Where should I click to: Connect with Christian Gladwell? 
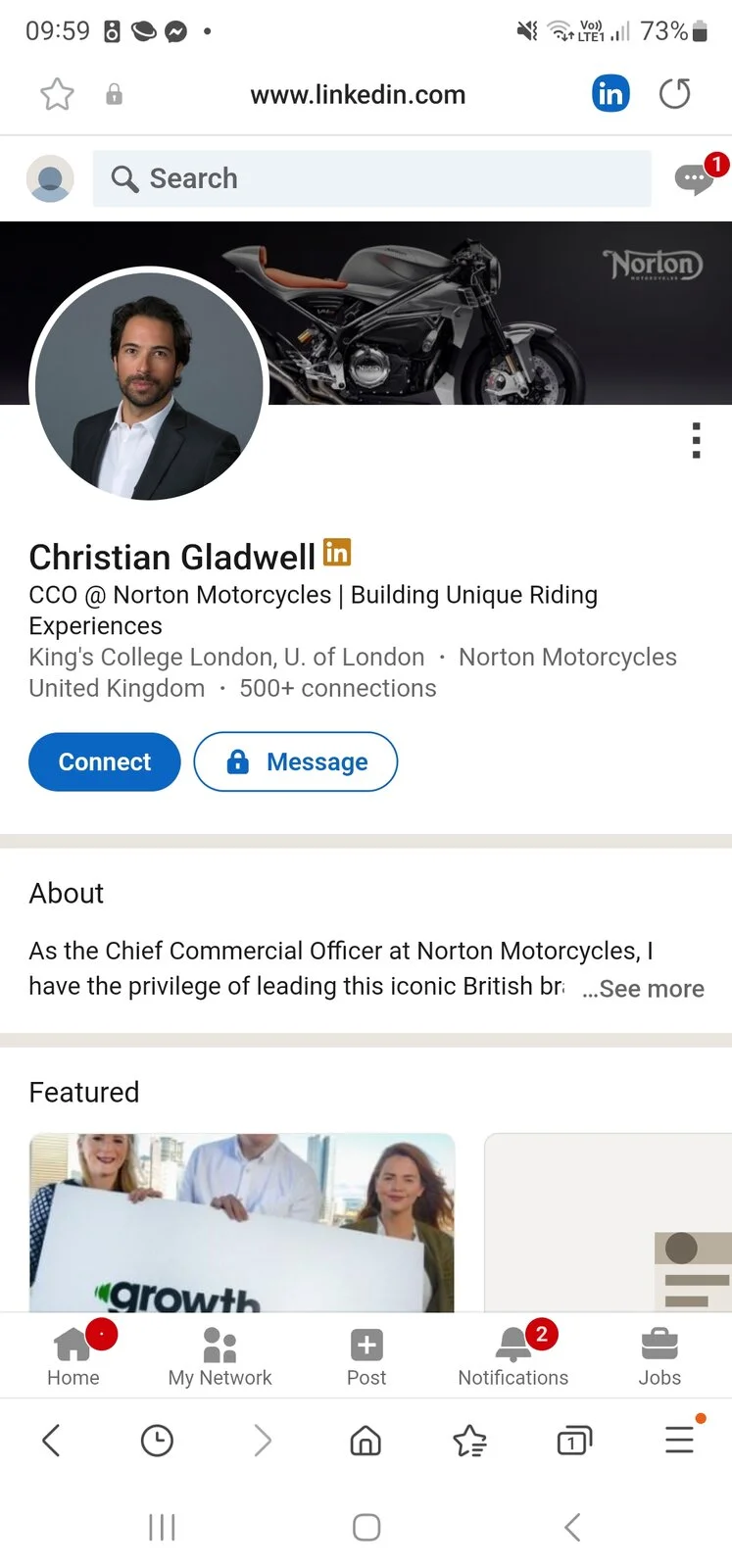(105, 761)
